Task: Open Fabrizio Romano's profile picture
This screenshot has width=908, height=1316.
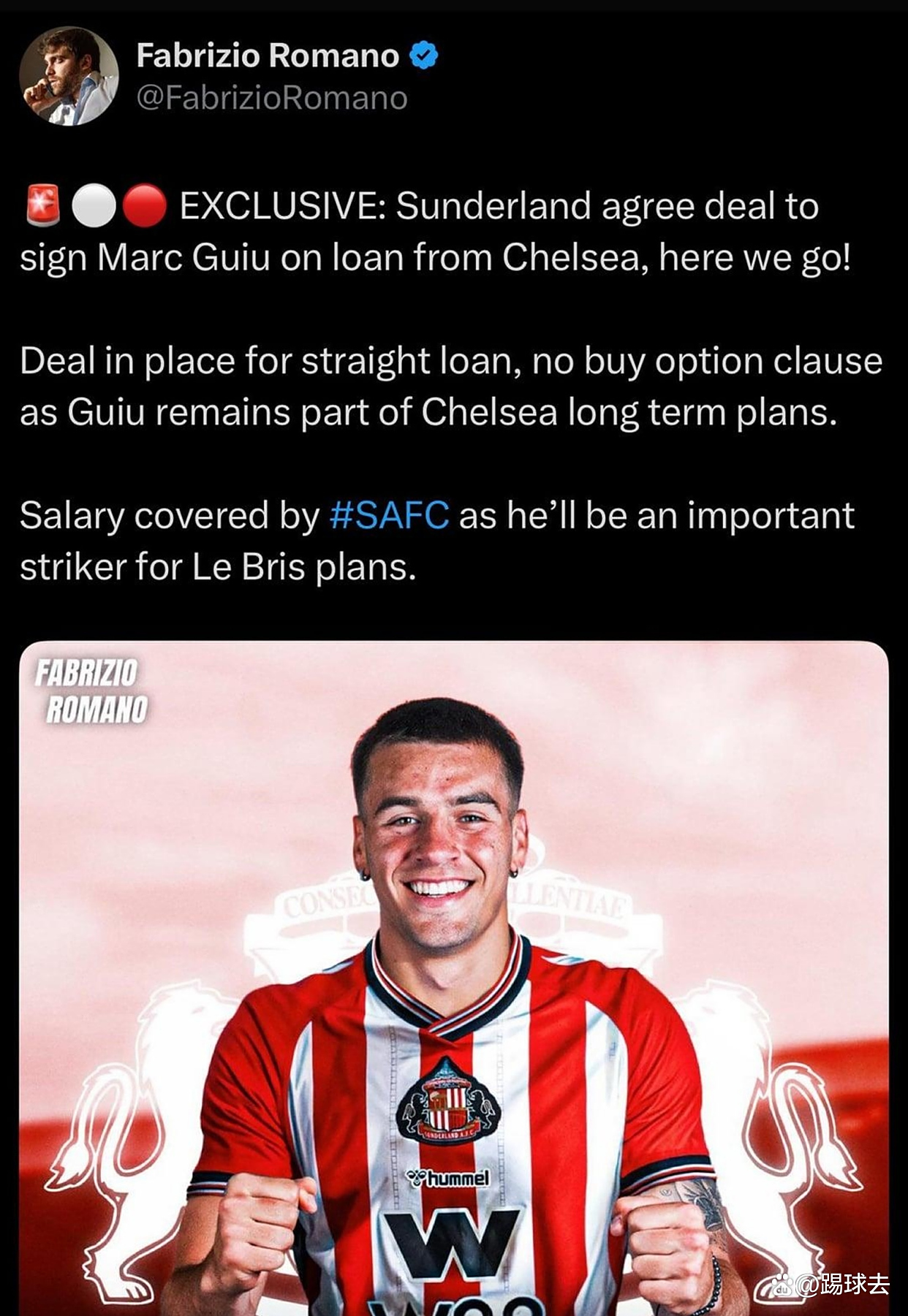Action: (x=69, y=76)
